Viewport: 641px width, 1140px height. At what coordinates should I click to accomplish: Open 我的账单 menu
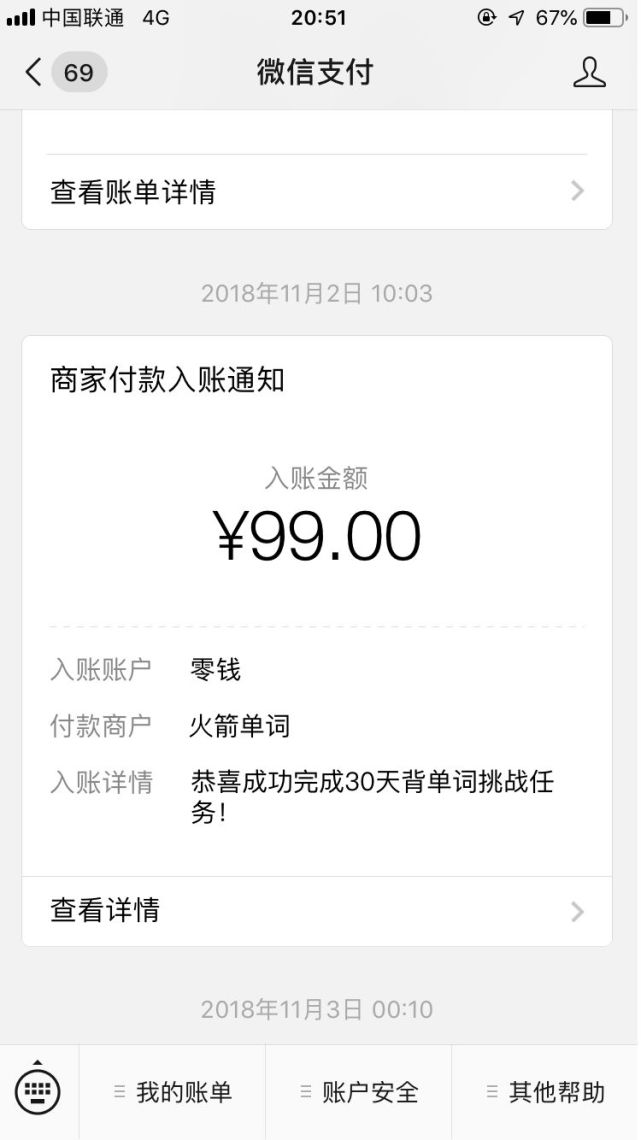click(x=173, y=1092)
